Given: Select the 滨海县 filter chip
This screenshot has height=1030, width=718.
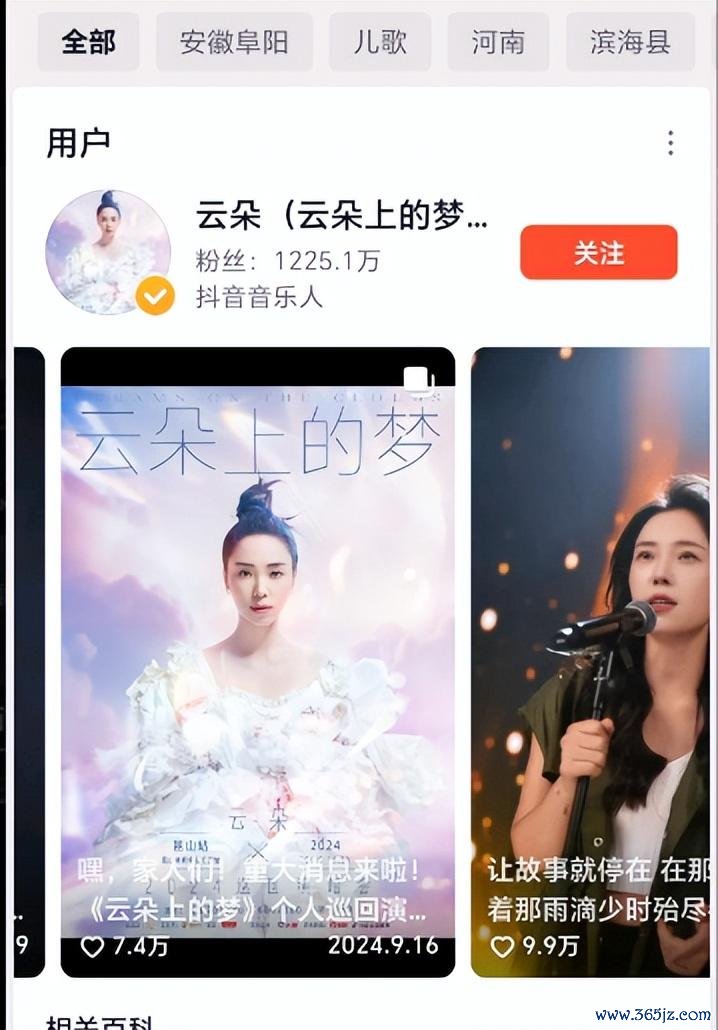Looking at the screenshot, I should tap(630, 42).
